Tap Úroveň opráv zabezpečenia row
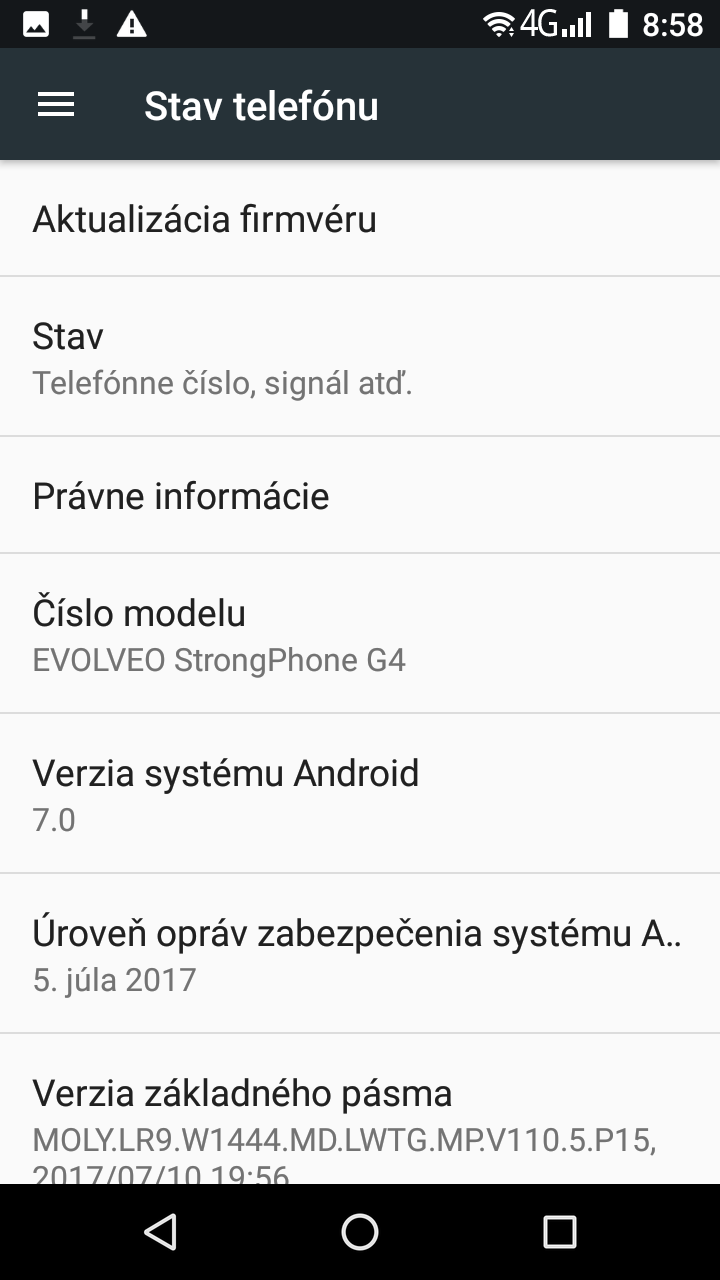Screen dimensions: 720x1280 click(360, 954)
